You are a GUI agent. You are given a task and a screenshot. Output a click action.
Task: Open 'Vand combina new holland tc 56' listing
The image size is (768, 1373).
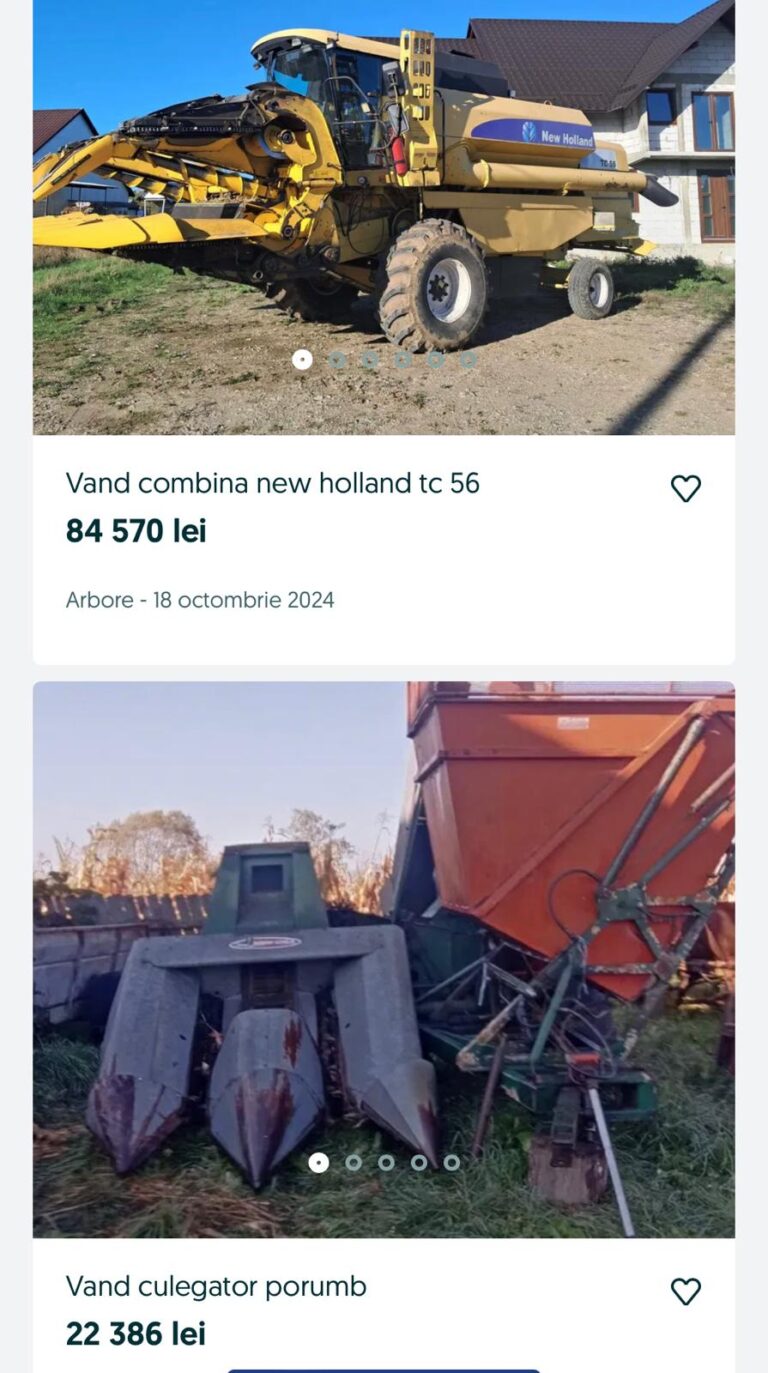pyautogui.click(x=272, y=484)
